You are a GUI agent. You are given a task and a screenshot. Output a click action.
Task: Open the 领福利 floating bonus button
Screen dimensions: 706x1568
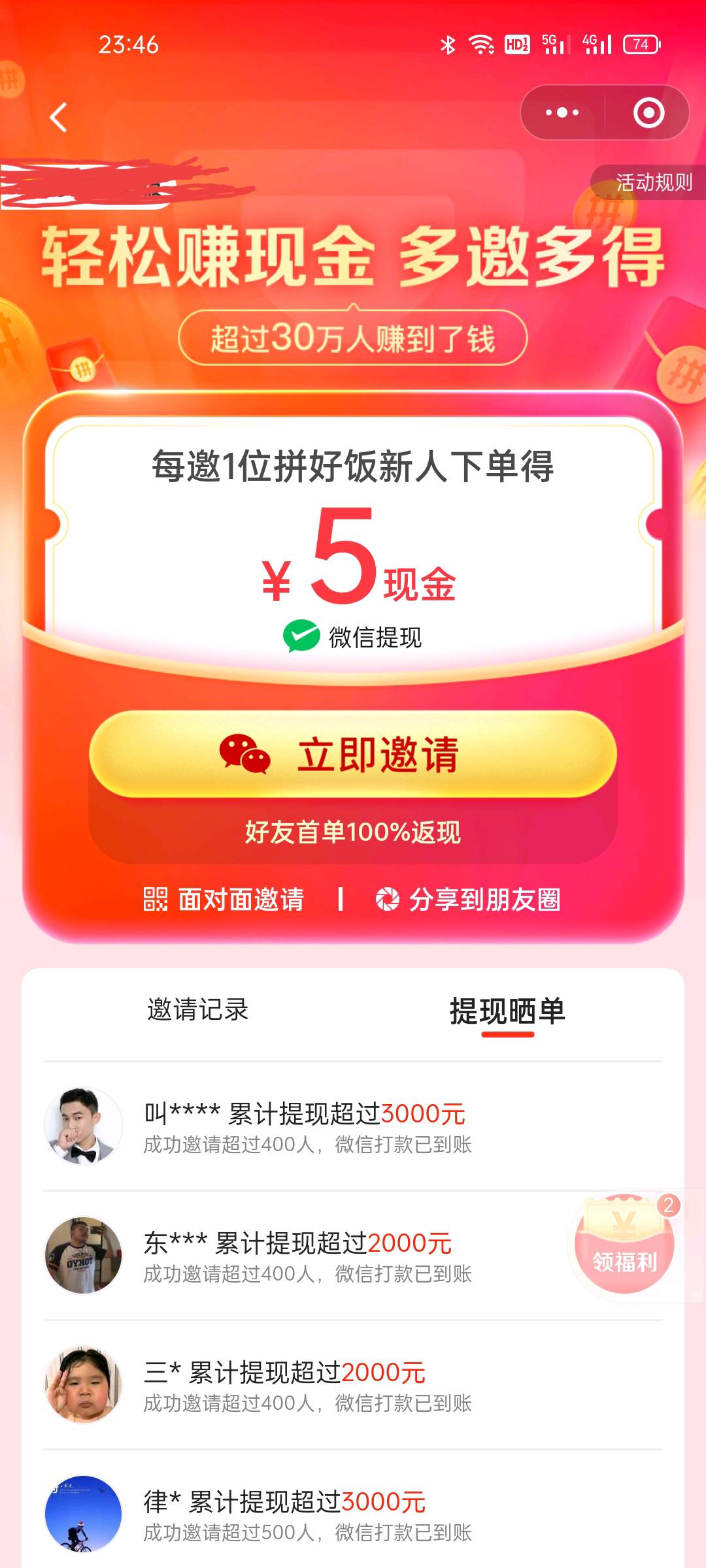point(624,1245)
